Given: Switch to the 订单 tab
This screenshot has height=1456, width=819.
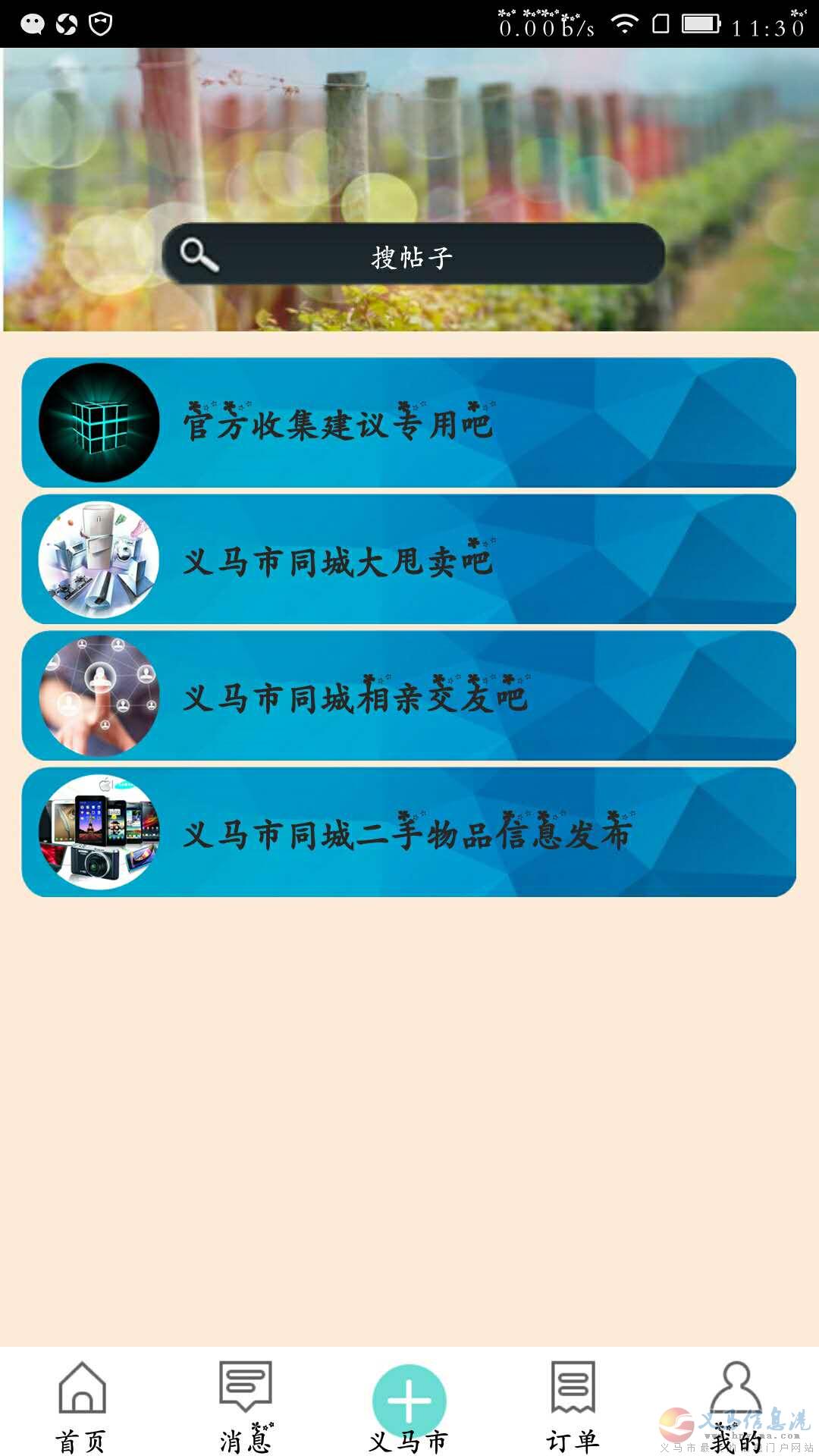Looking at the screenshot, I should pyautogui.click(x=573, y=1407).
